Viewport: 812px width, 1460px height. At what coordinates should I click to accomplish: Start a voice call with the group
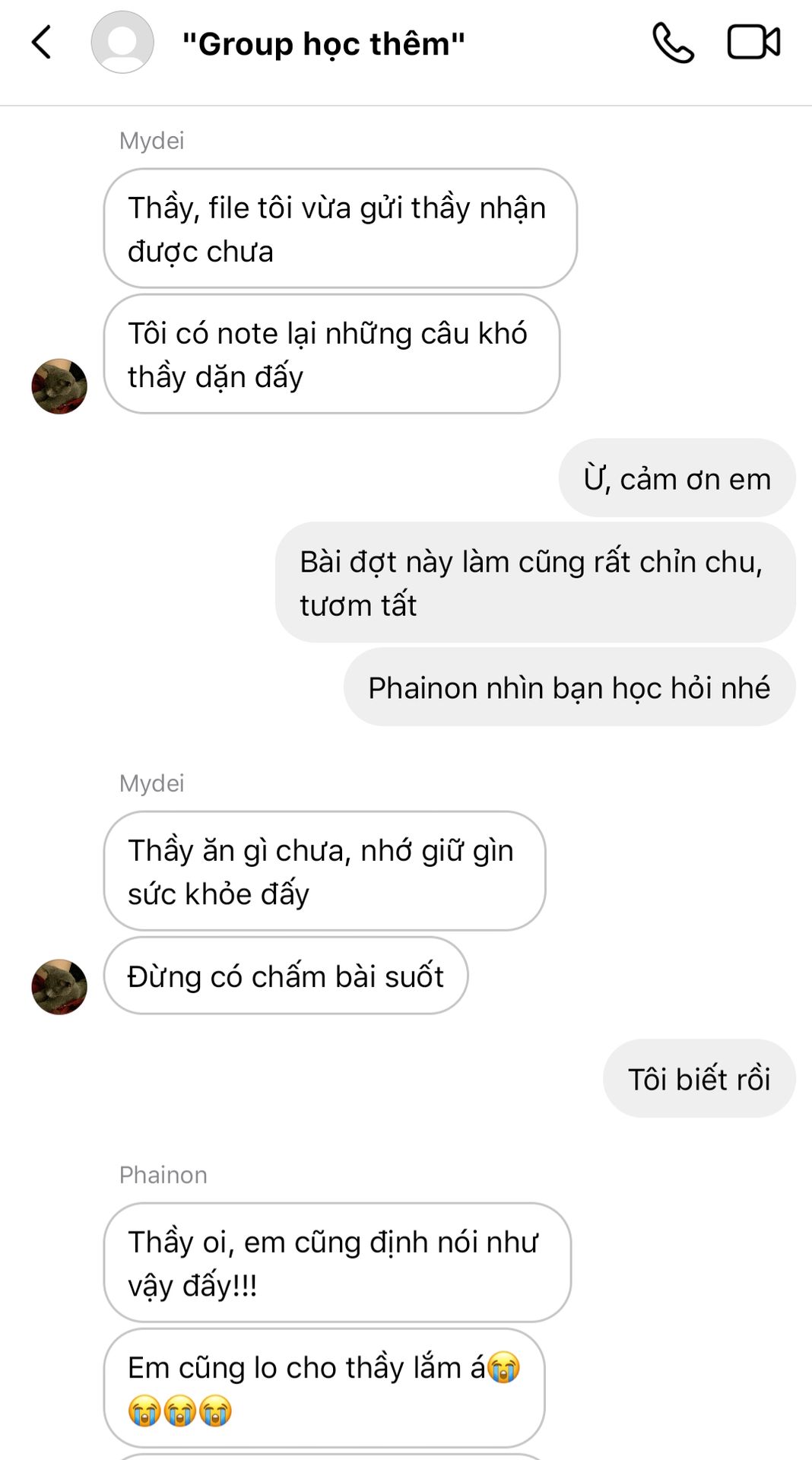tap(673, 43)
